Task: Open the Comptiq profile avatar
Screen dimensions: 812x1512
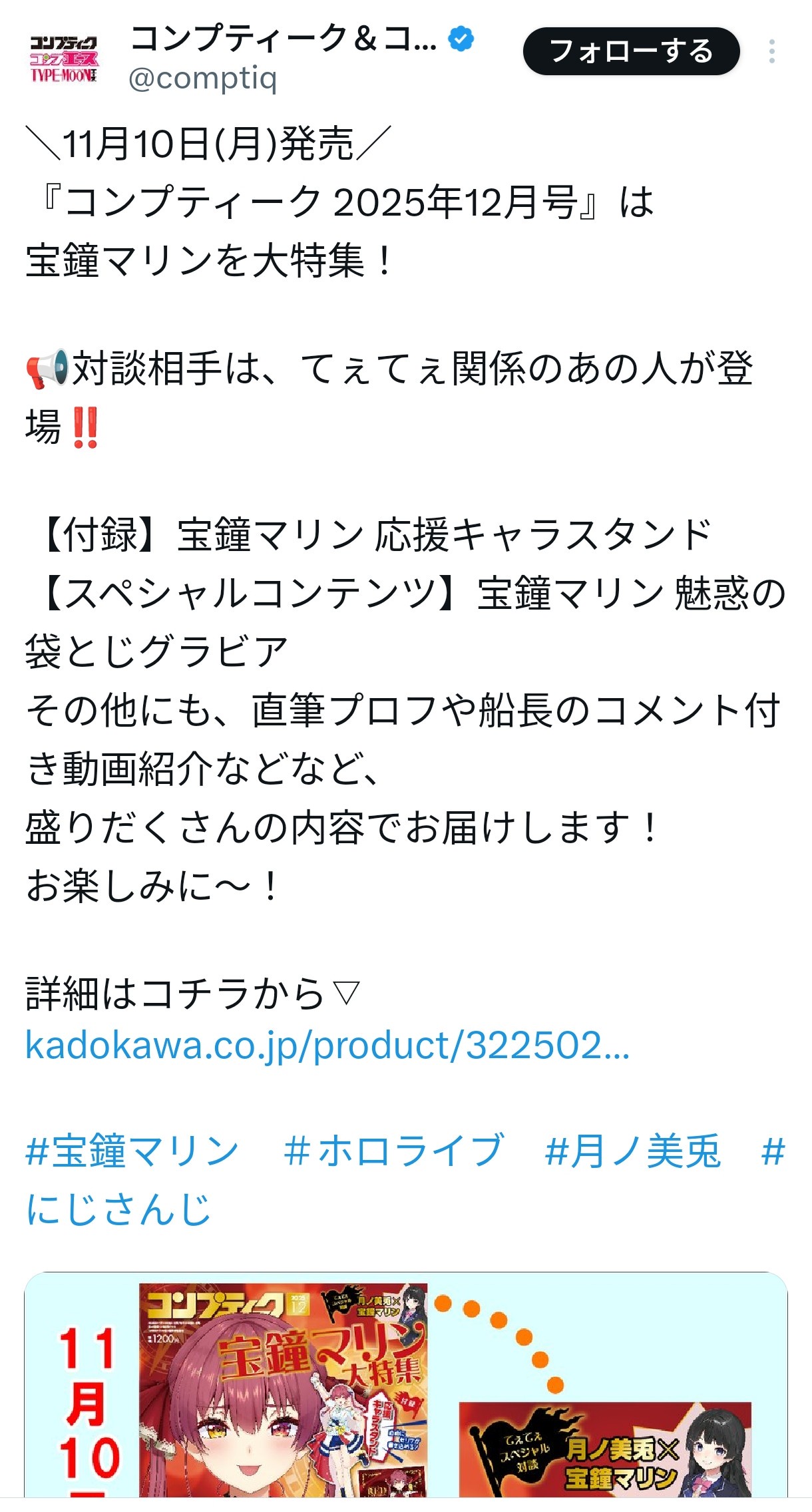Action: pos(63,59)
